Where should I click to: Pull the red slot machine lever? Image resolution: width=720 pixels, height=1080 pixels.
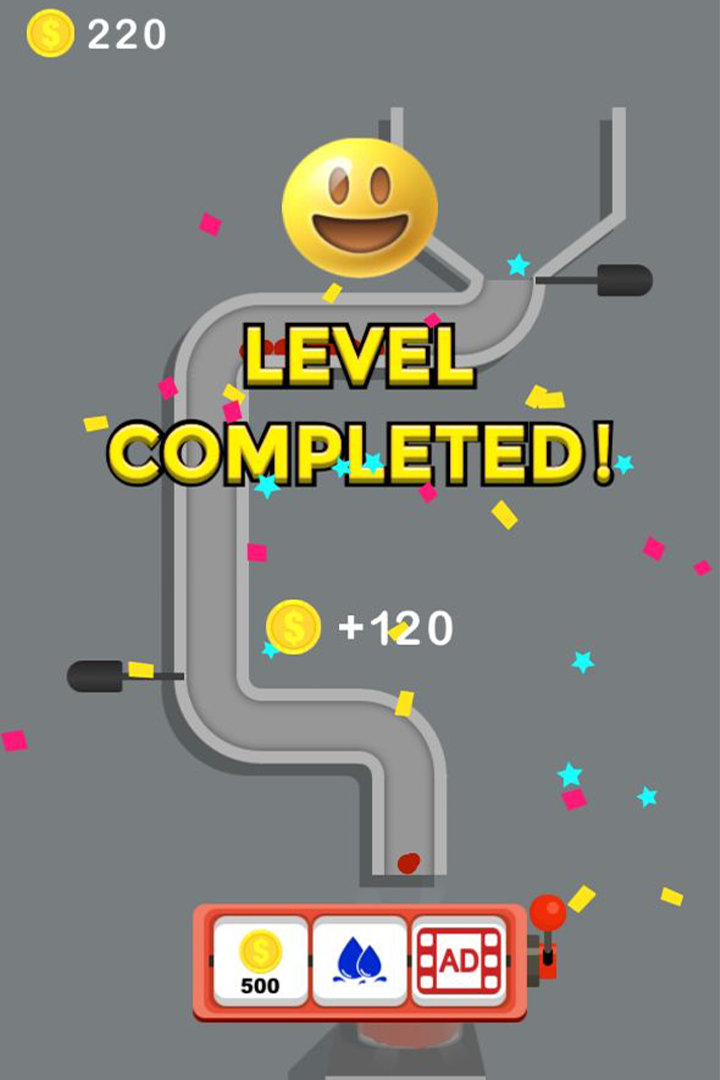547,915
